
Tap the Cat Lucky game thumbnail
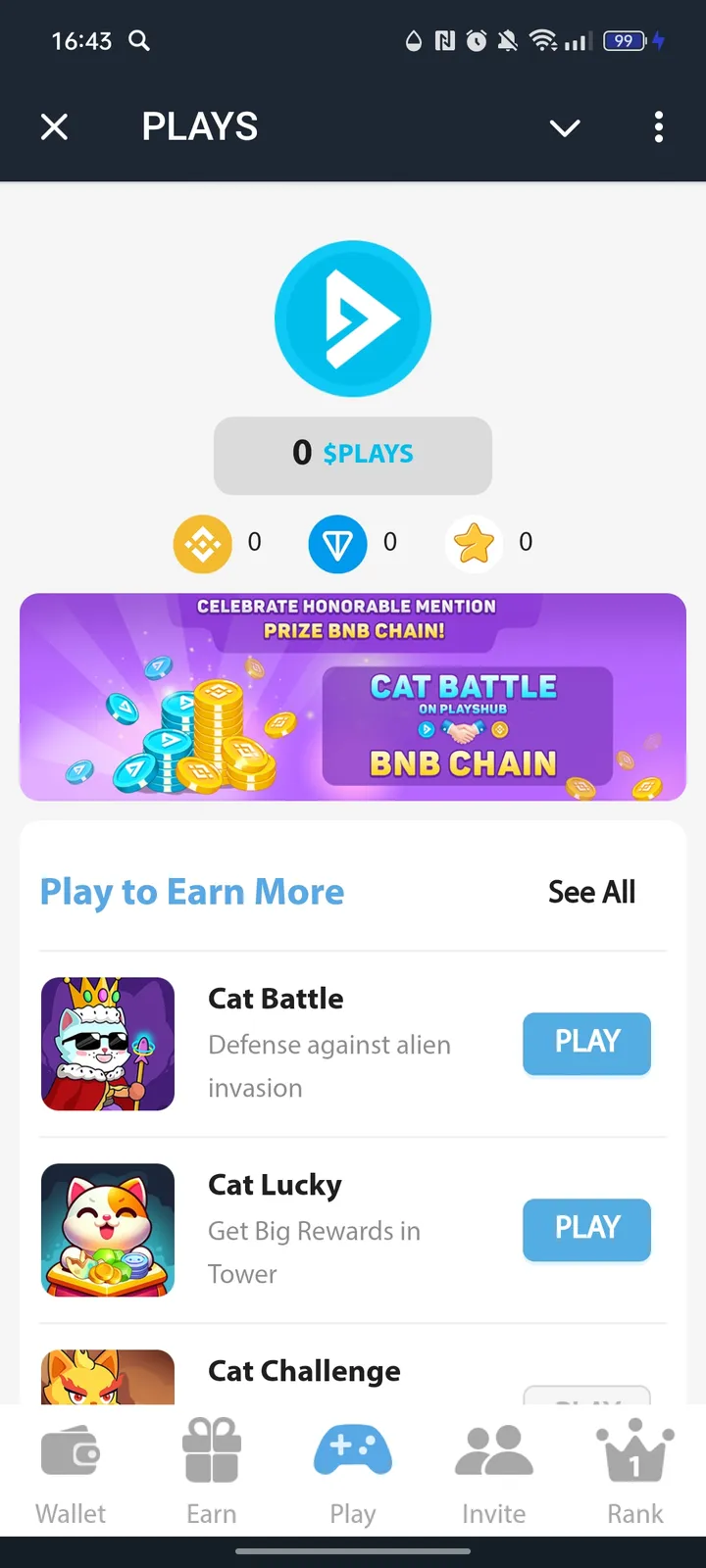click(108, 1230)
